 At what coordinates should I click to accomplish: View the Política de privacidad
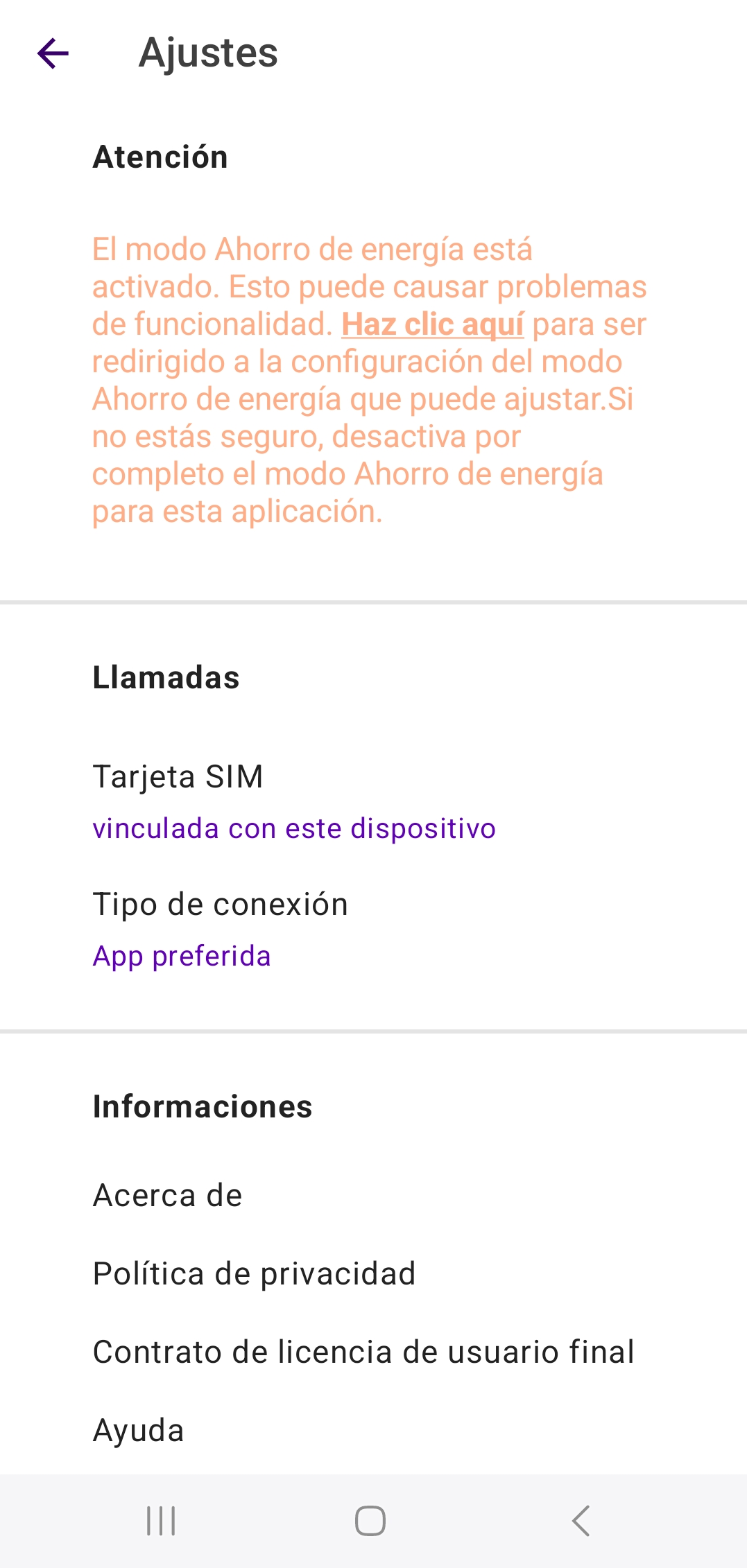pos(254,1274)
